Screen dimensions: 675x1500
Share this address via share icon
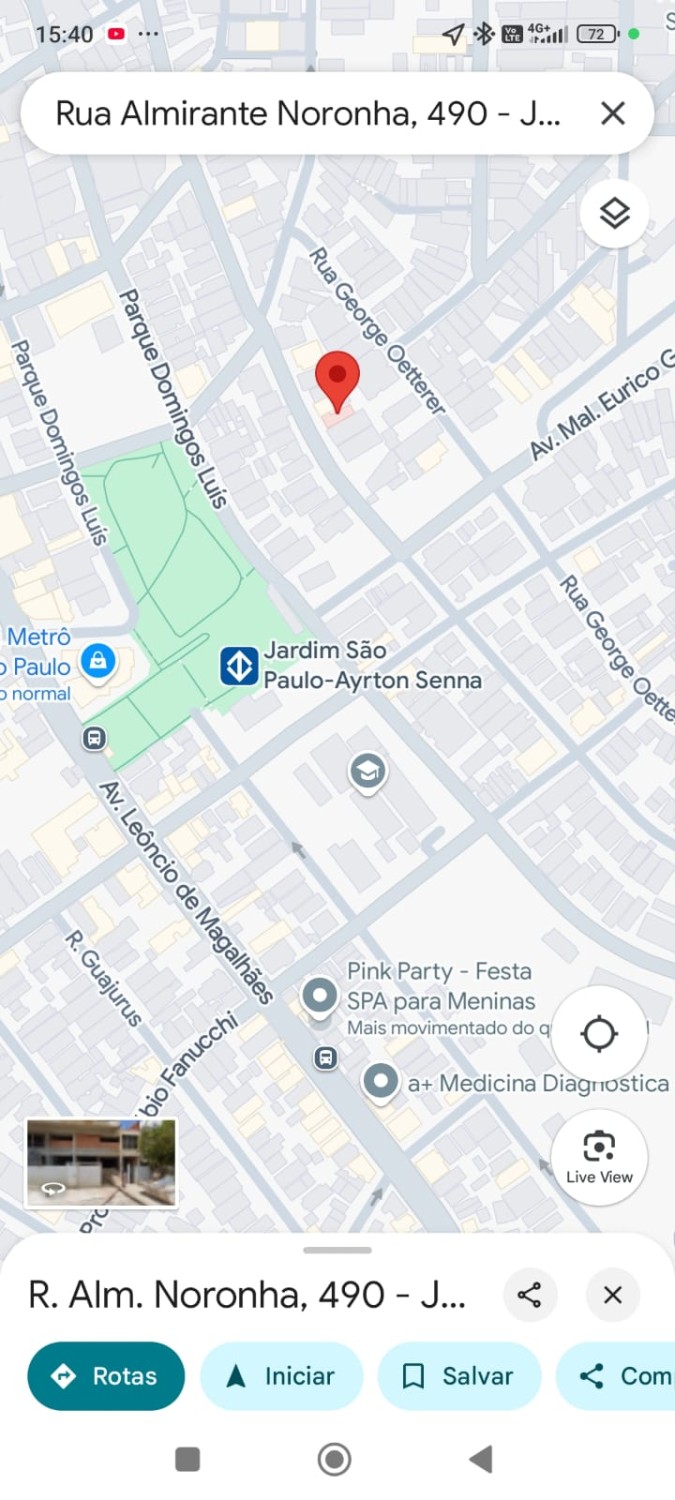click(x=529, y=1295)
